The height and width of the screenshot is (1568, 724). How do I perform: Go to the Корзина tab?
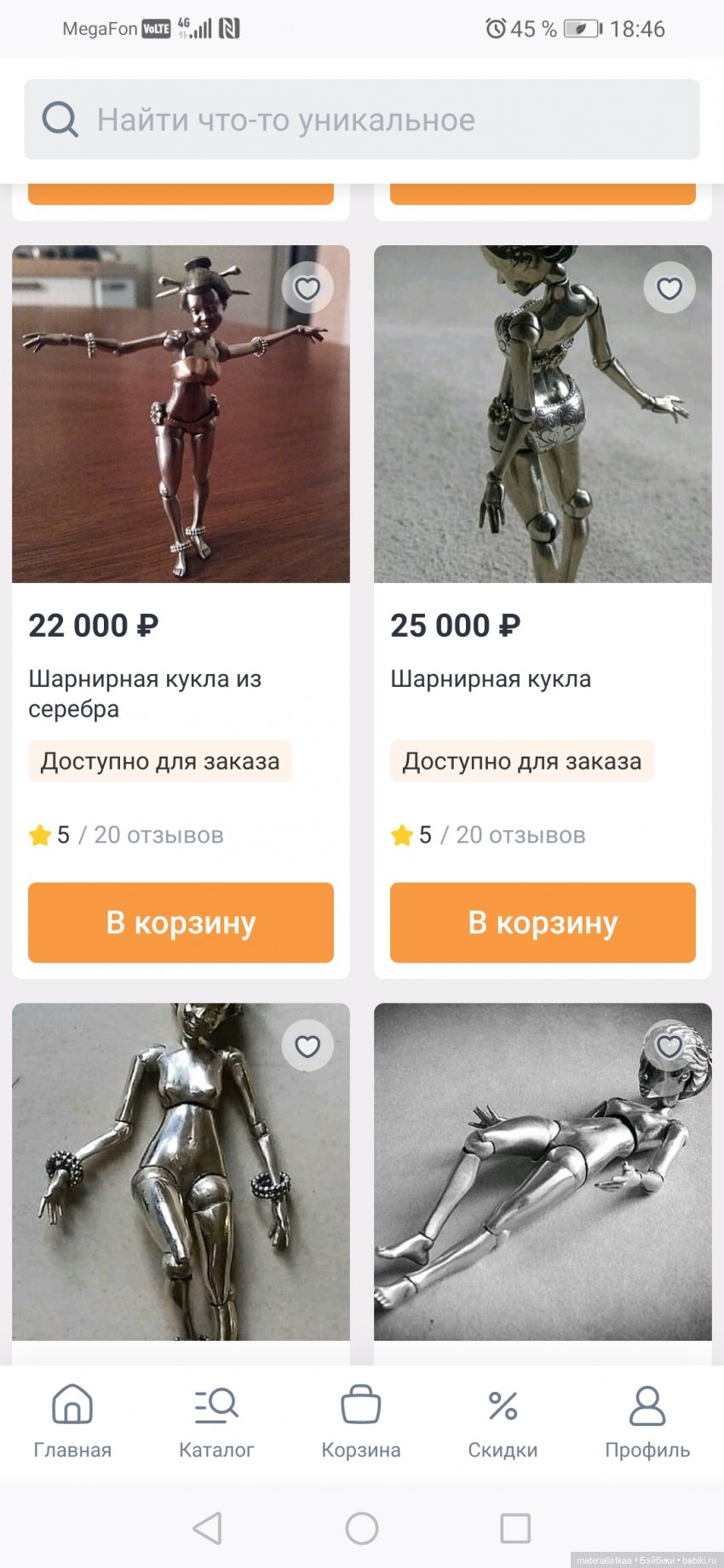361,1421
